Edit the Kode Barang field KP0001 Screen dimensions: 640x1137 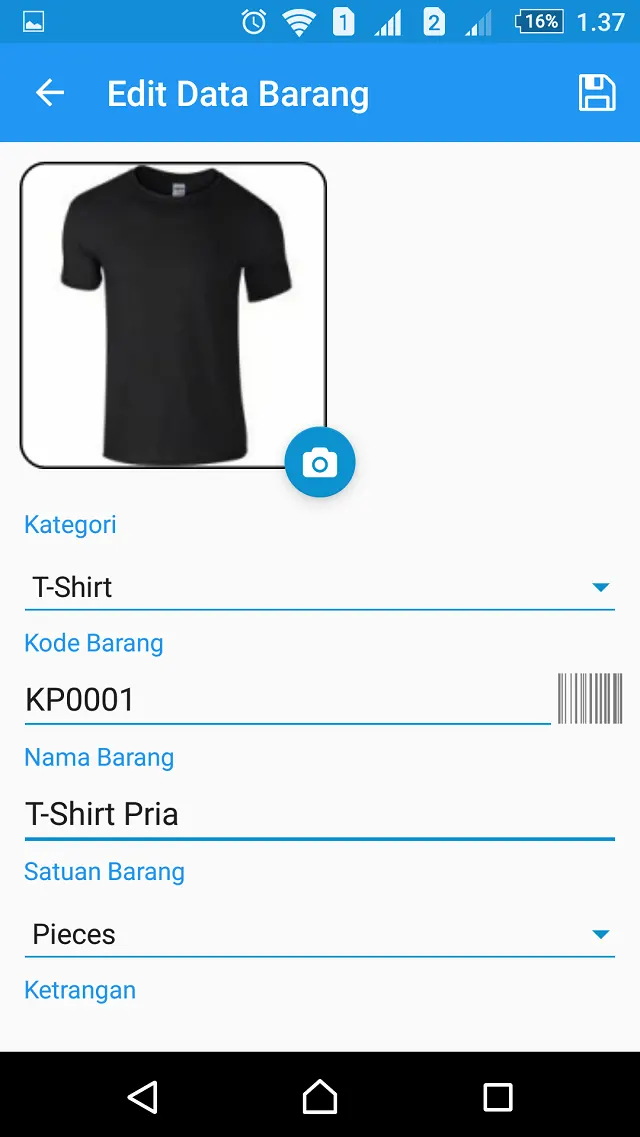click(x=288, y=700)
